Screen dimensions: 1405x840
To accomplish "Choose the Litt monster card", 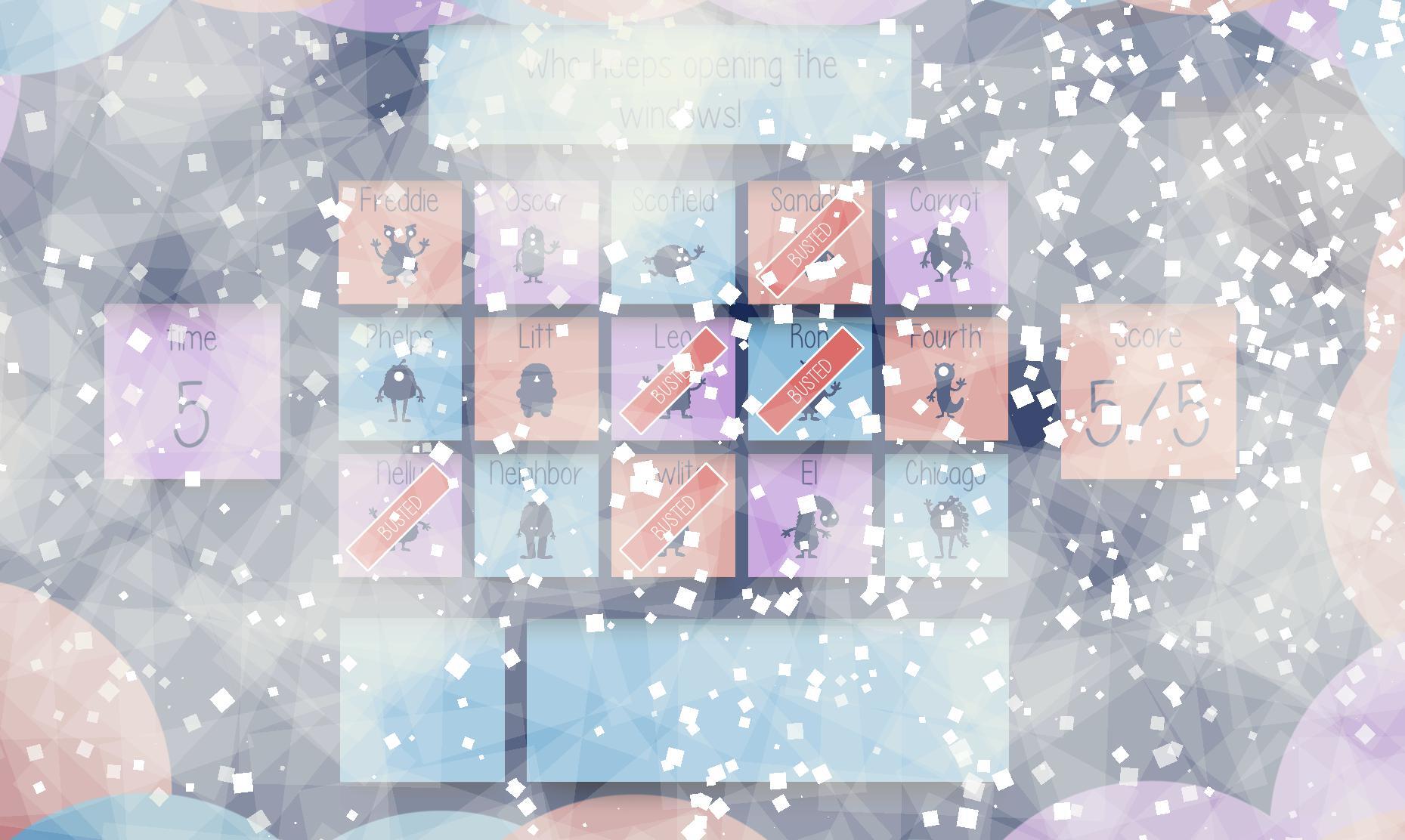I will [536, 379].
